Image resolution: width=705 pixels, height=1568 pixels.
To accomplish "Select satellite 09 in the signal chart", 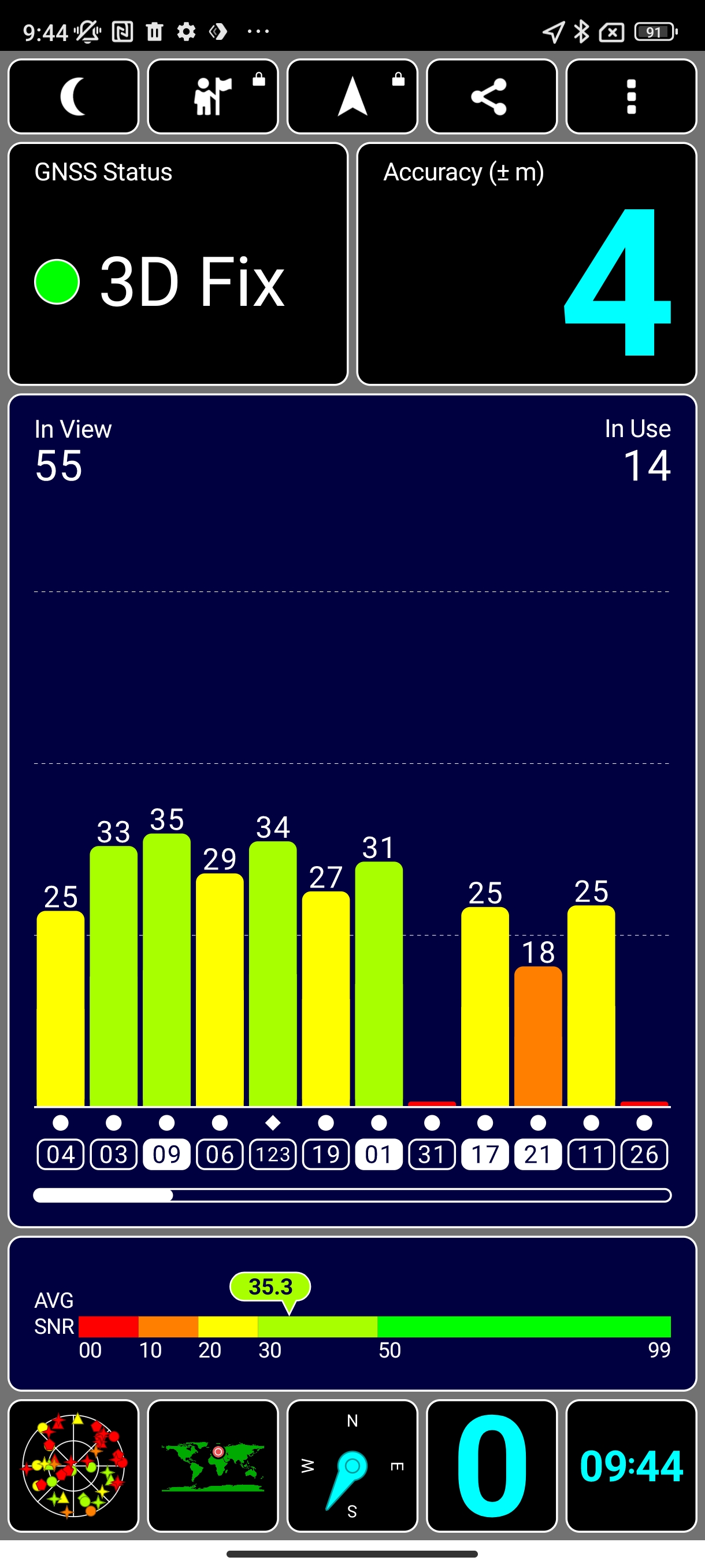I will pyautogui.click(x=166, y=1154).
